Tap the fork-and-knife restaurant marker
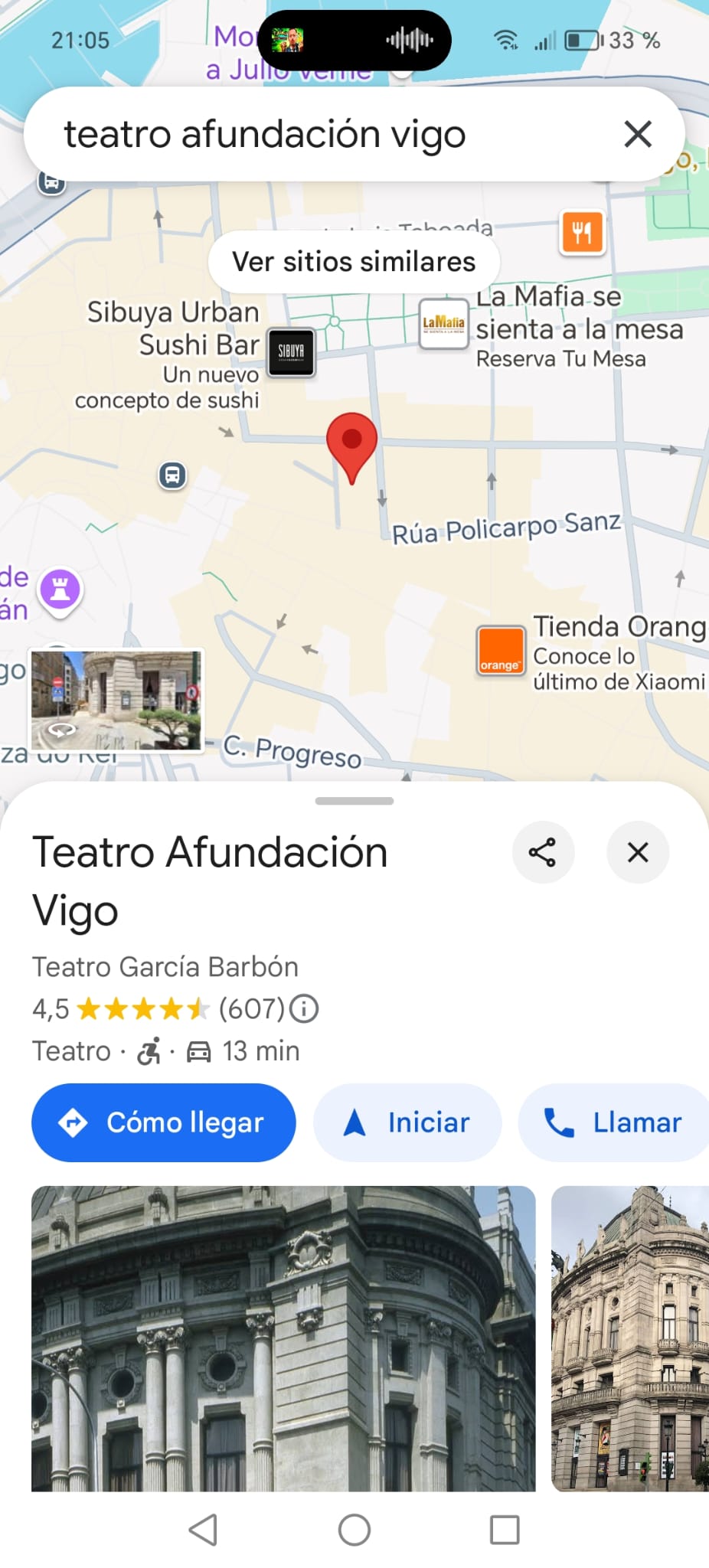This screenshot has width=709, height=1568. point(581,234)
